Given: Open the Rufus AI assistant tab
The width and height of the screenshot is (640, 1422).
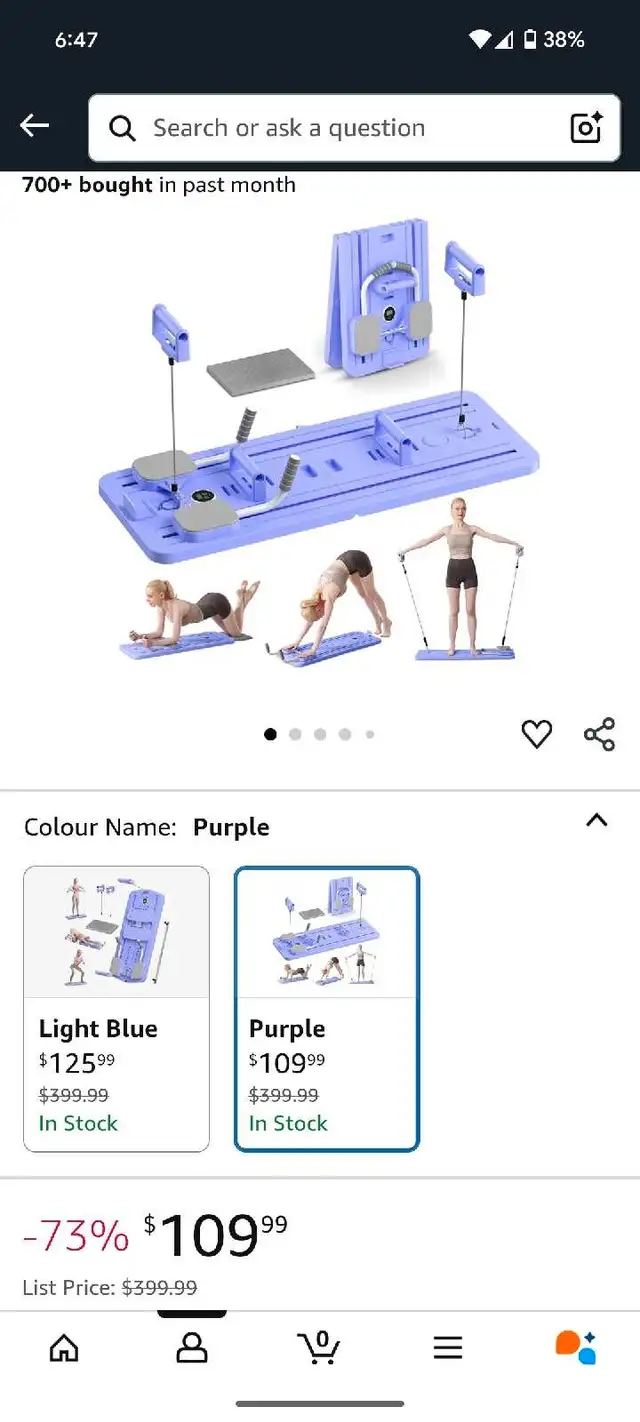Looking at the screenshot, I should [x=576, y=1348].
